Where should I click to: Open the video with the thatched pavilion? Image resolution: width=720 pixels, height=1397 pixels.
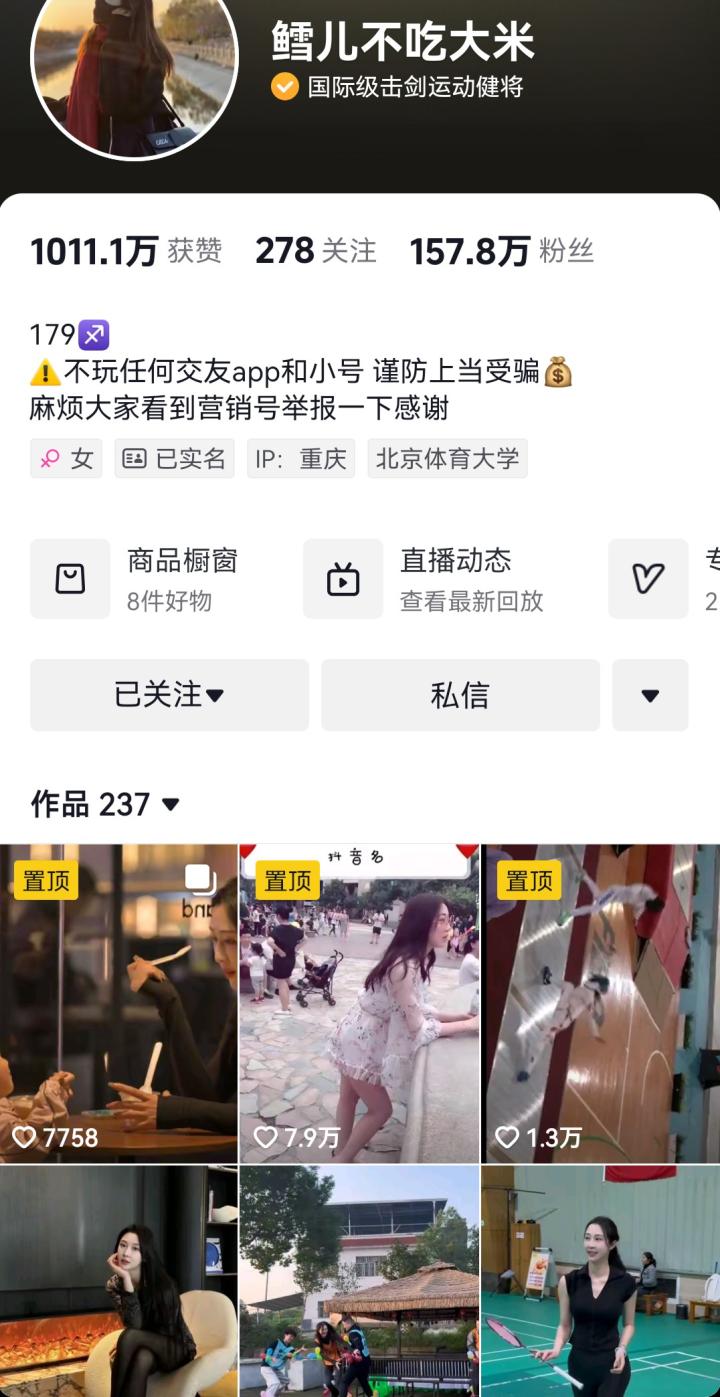(x=360, y=1282)
